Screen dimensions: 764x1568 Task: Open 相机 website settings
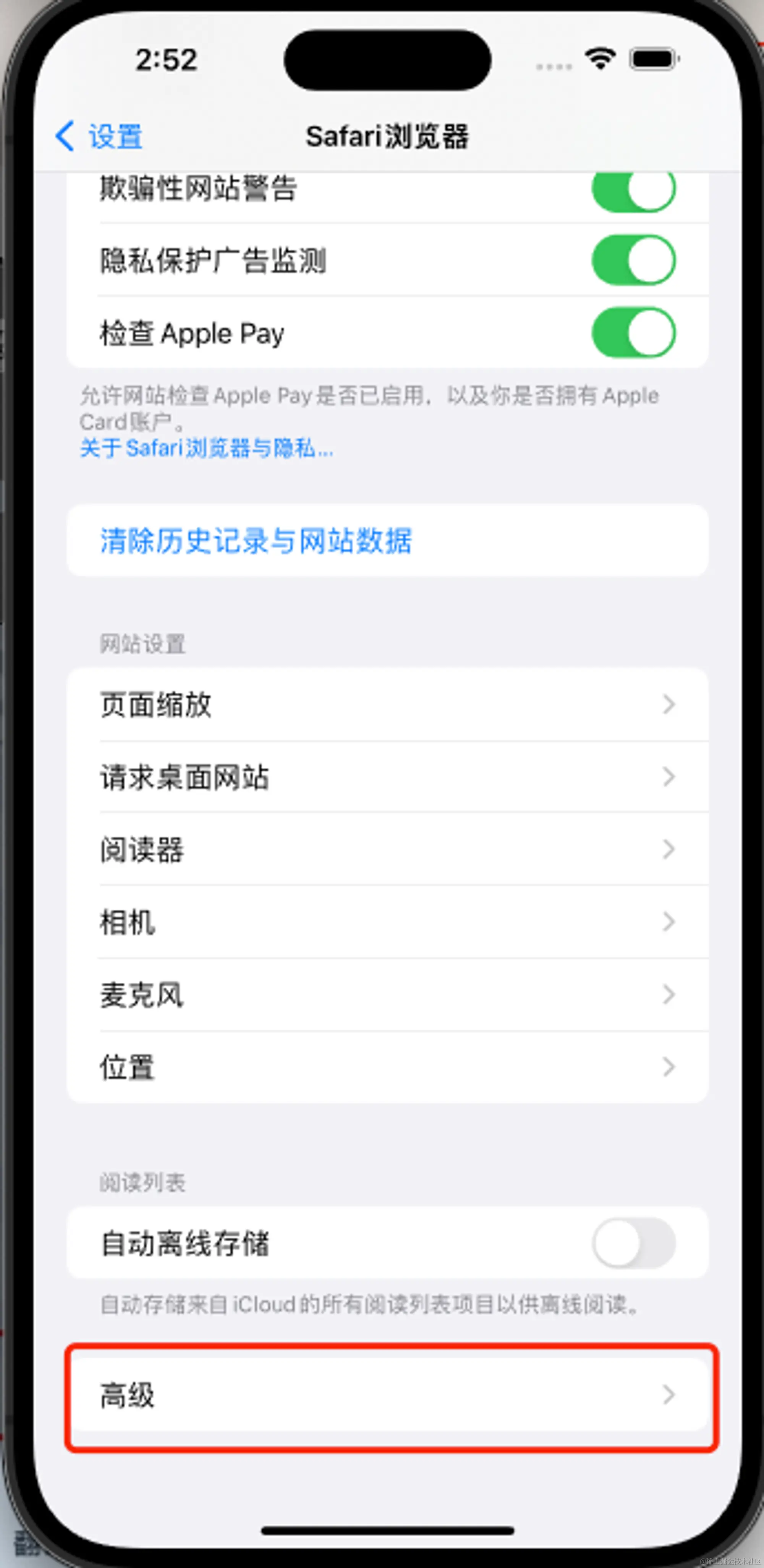point(387,922)
